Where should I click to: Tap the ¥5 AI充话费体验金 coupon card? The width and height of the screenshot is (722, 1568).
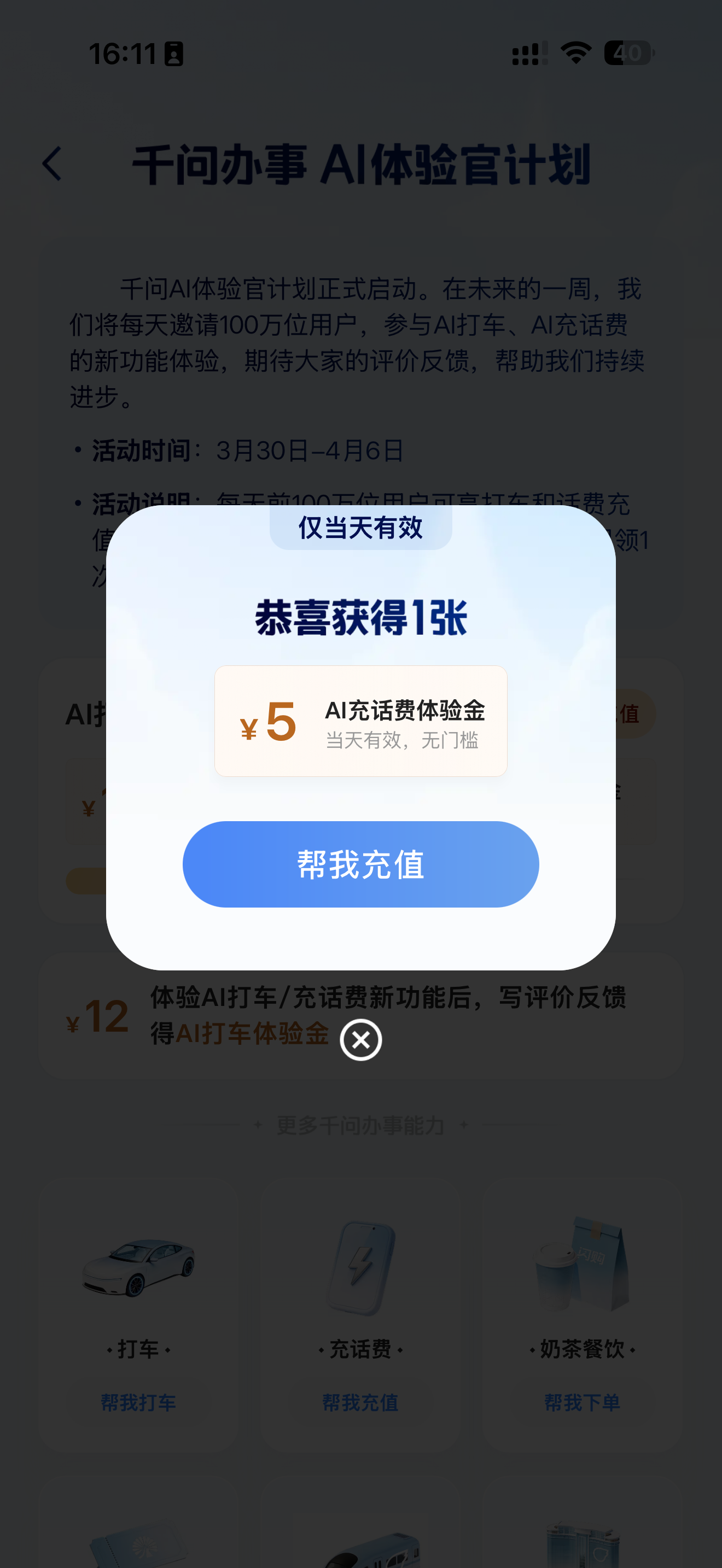pos(361,721)
